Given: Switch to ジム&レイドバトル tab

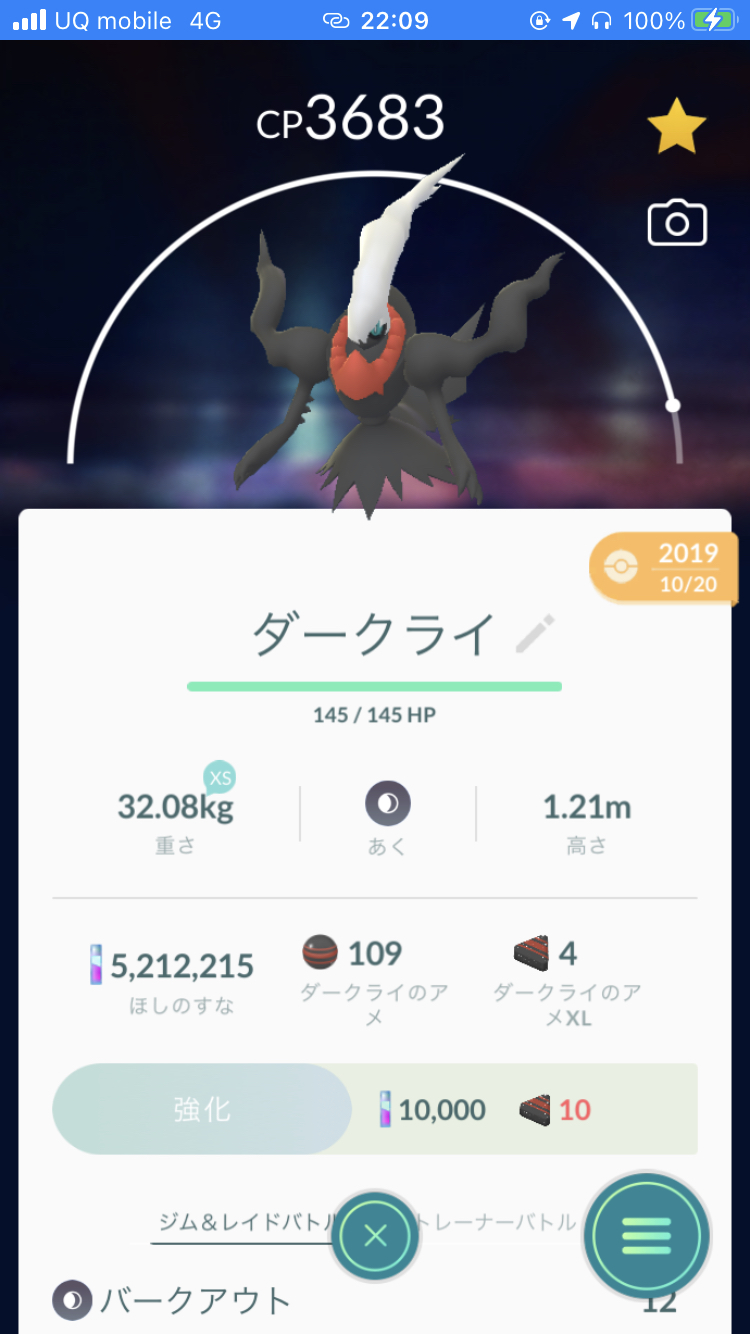Looking at the screenshot, I should tap(245, 1222).
